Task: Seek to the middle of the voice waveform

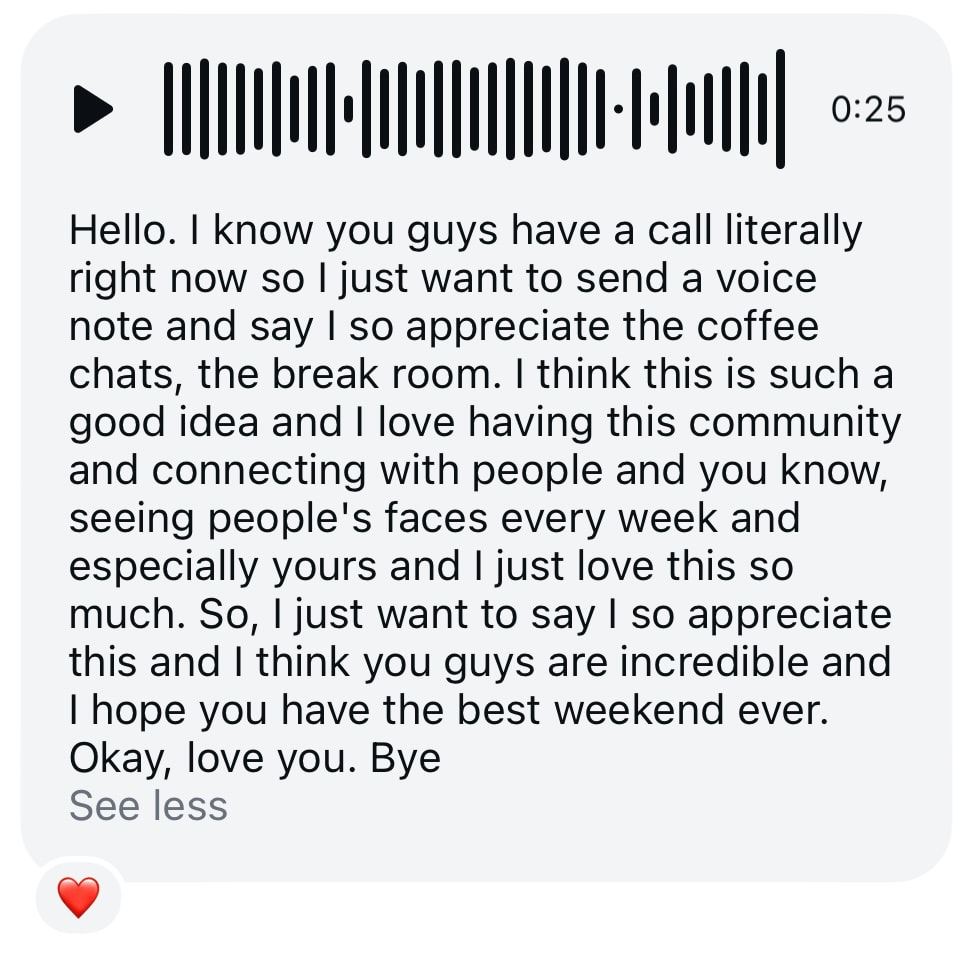Action: 474,108
